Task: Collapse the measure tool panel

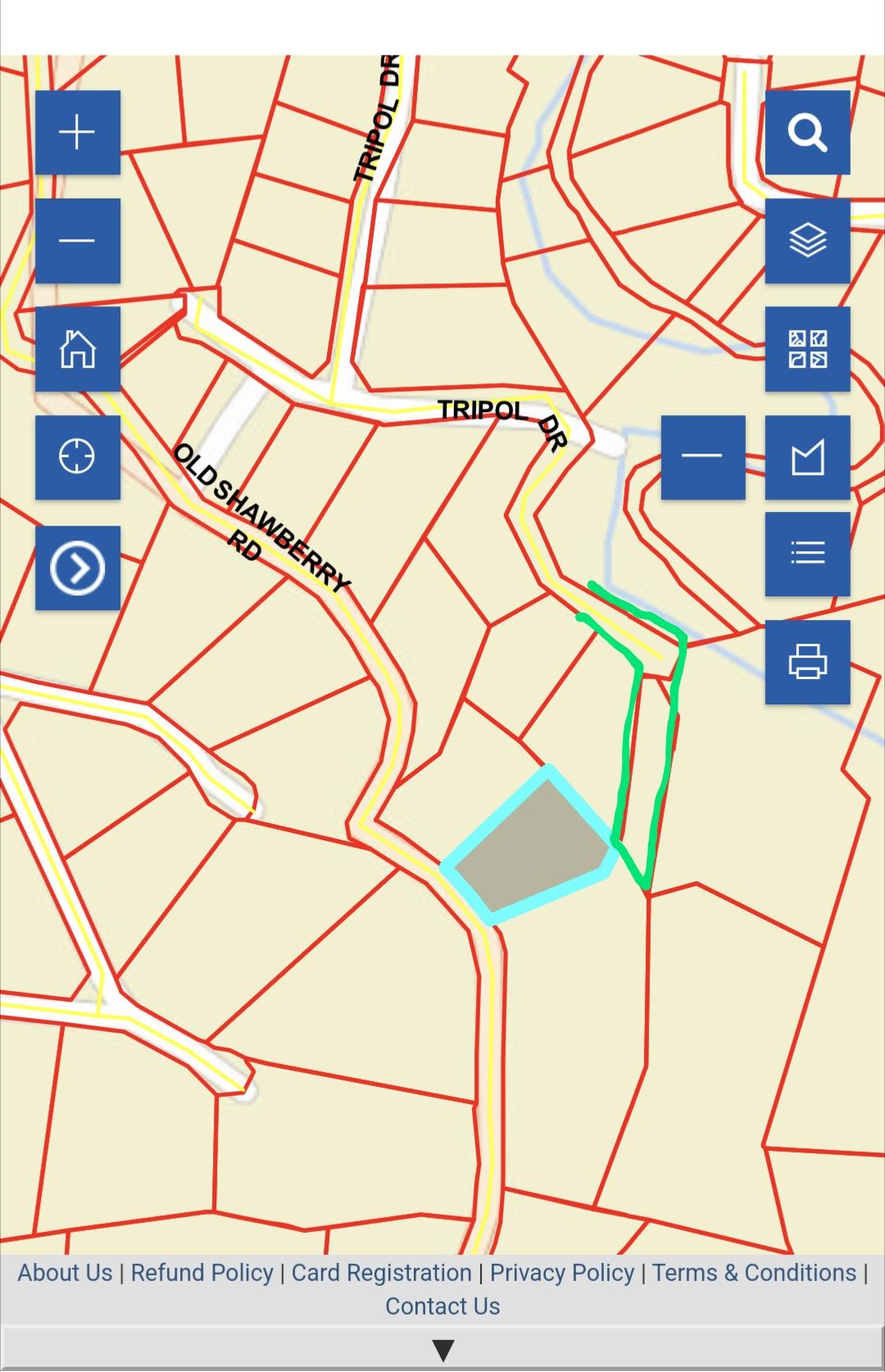Action: (x=703, y=457)
